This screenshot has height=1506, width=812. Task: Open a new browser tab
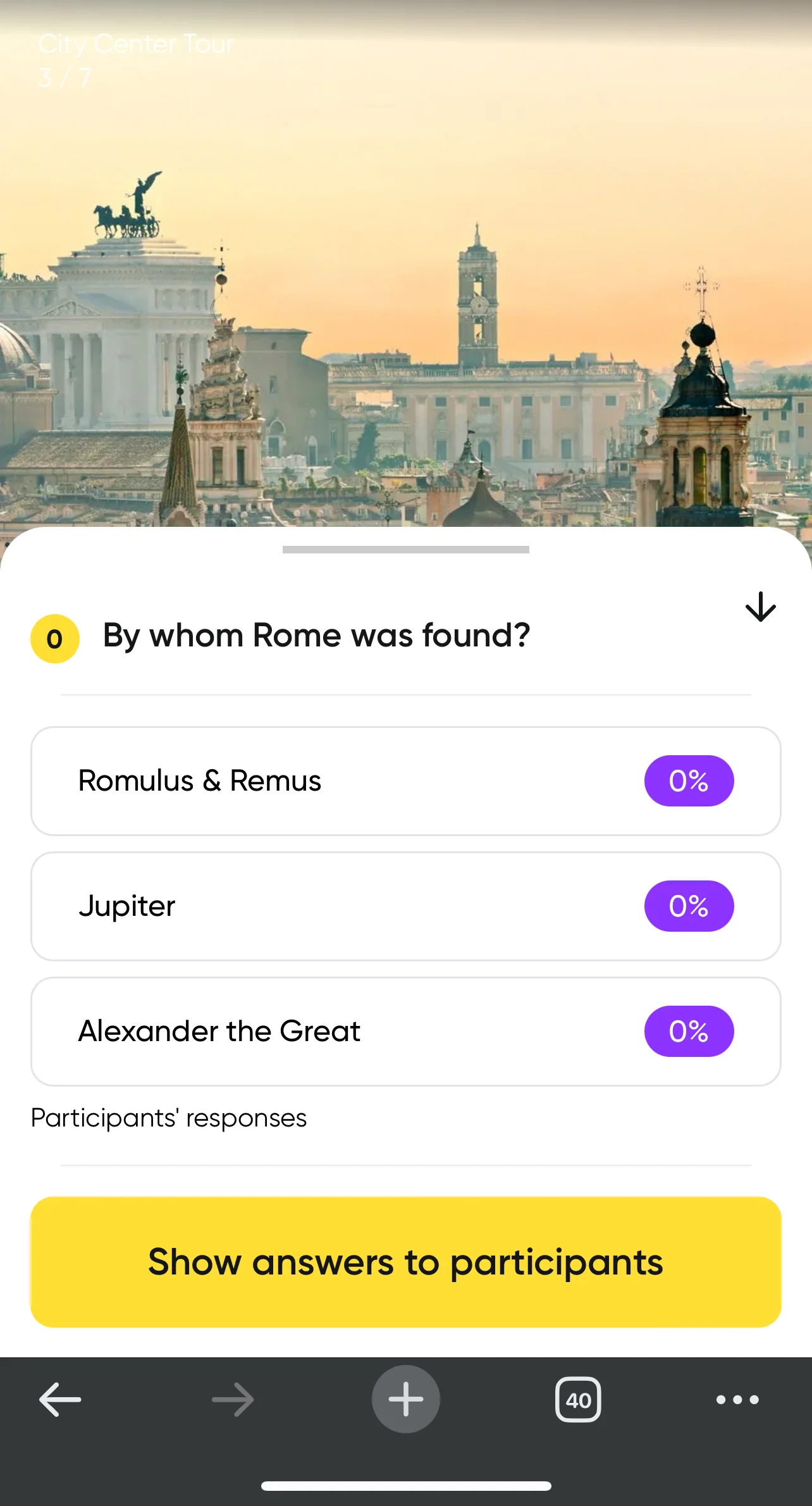point(405,1399)
